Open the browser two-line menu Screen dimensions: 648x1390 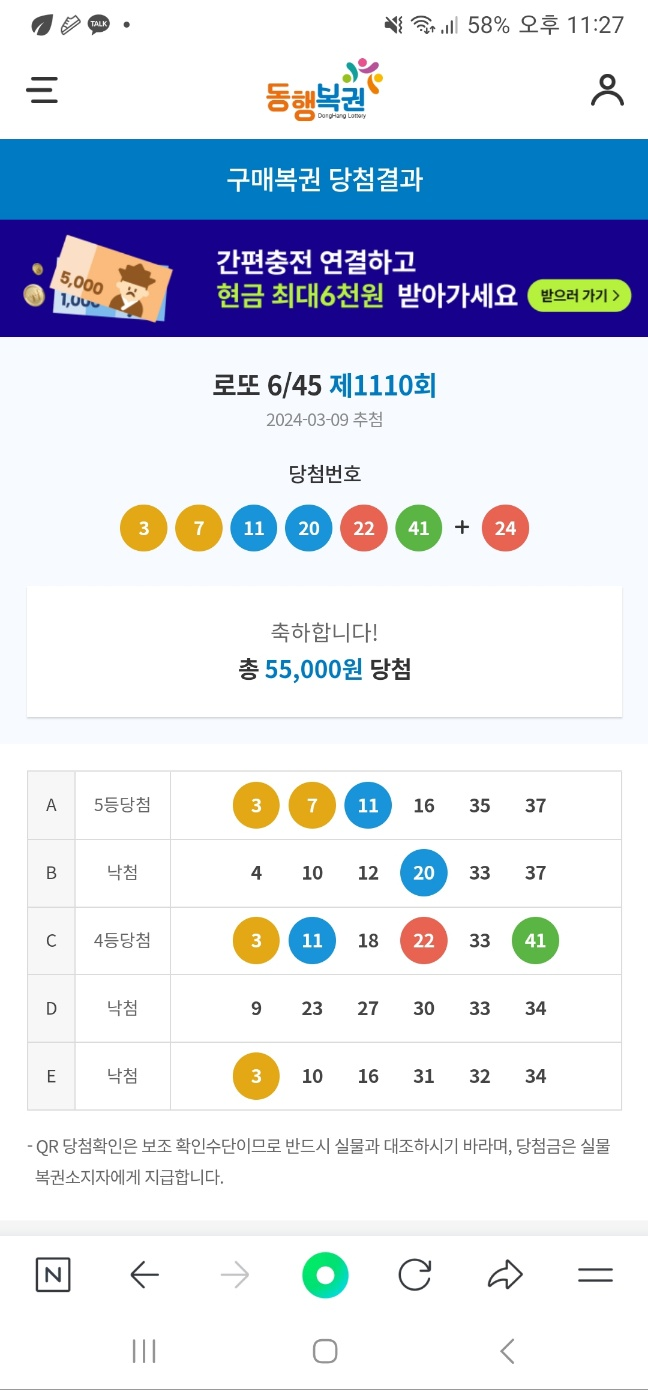[595, 1275]
